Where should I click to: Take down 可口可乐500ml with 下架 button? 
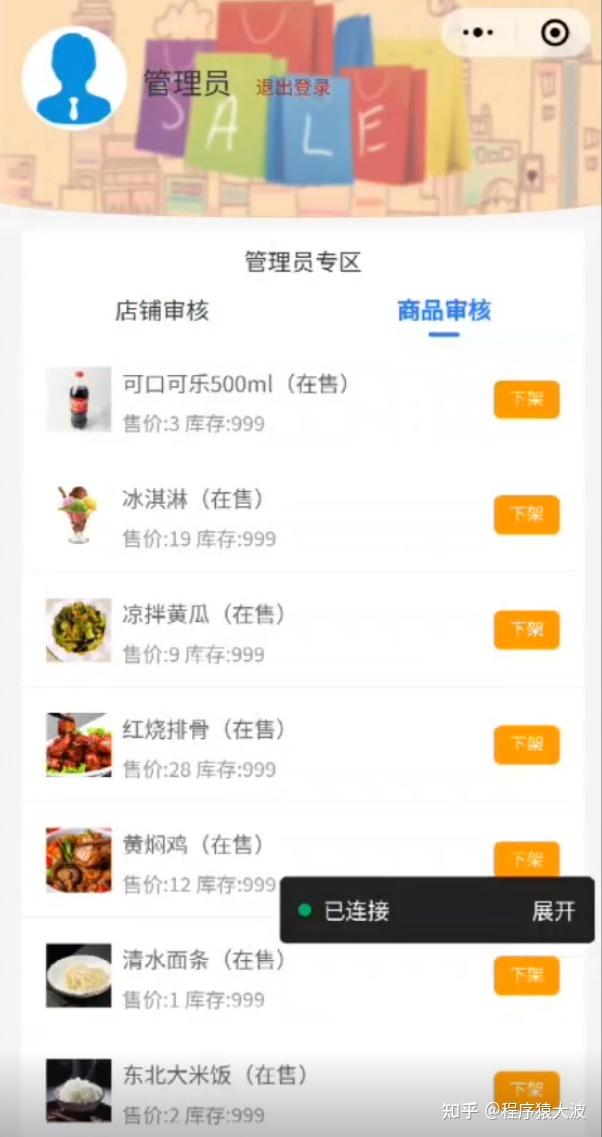527,400
